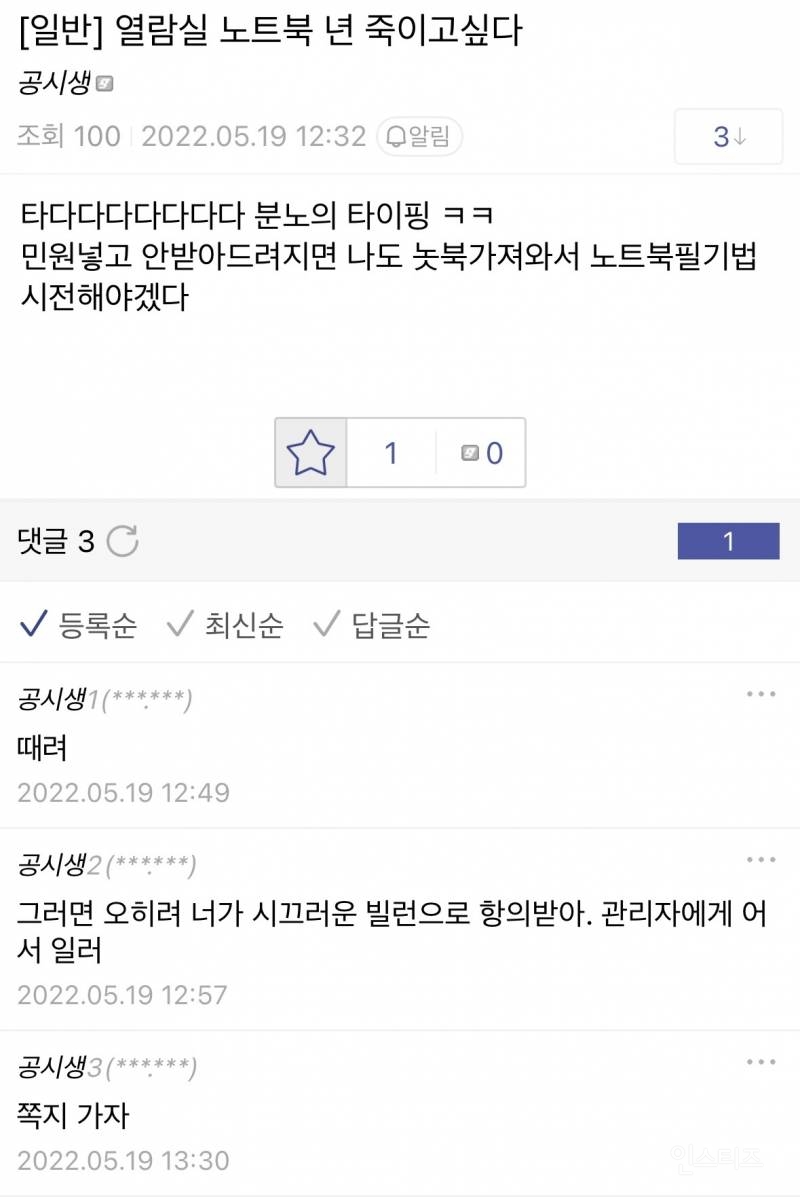Screen dimensions: 800x1197
Task: Click the favorite count showing 1
Action: click(x=391, y=452)
